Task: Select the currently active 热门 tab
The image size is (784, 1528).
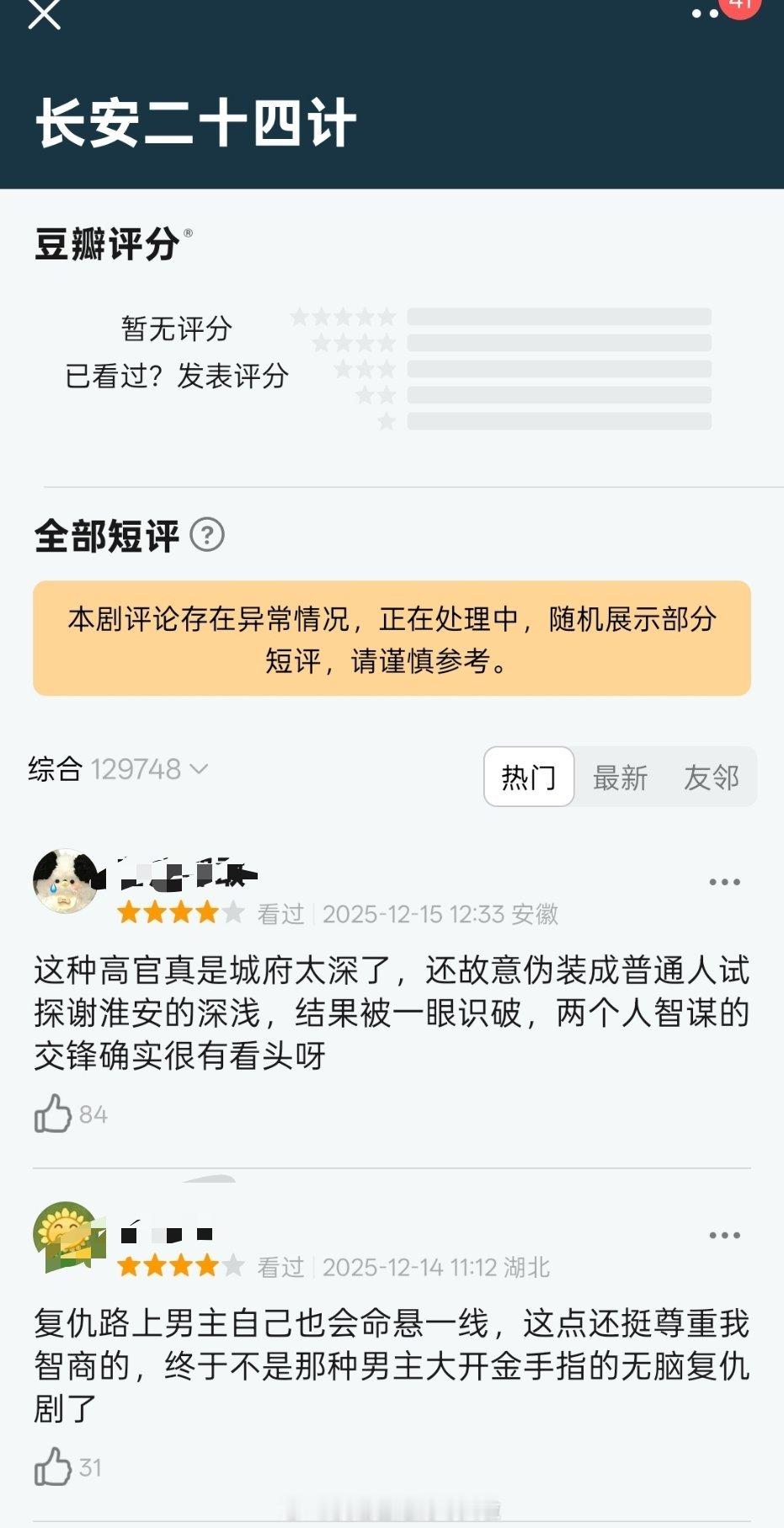Action: click(x=528, y=777)
